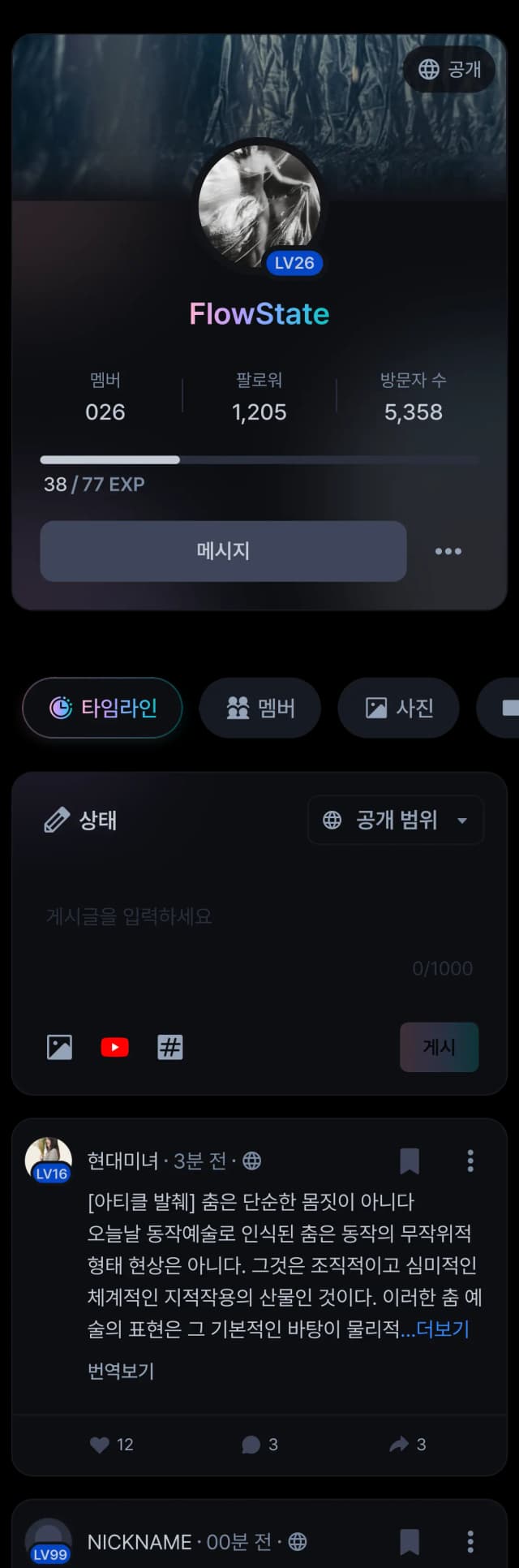The width and height of the screenshot is (519, 1568).
Task: Tap the 게시 post button
Action: point(439,1047)
